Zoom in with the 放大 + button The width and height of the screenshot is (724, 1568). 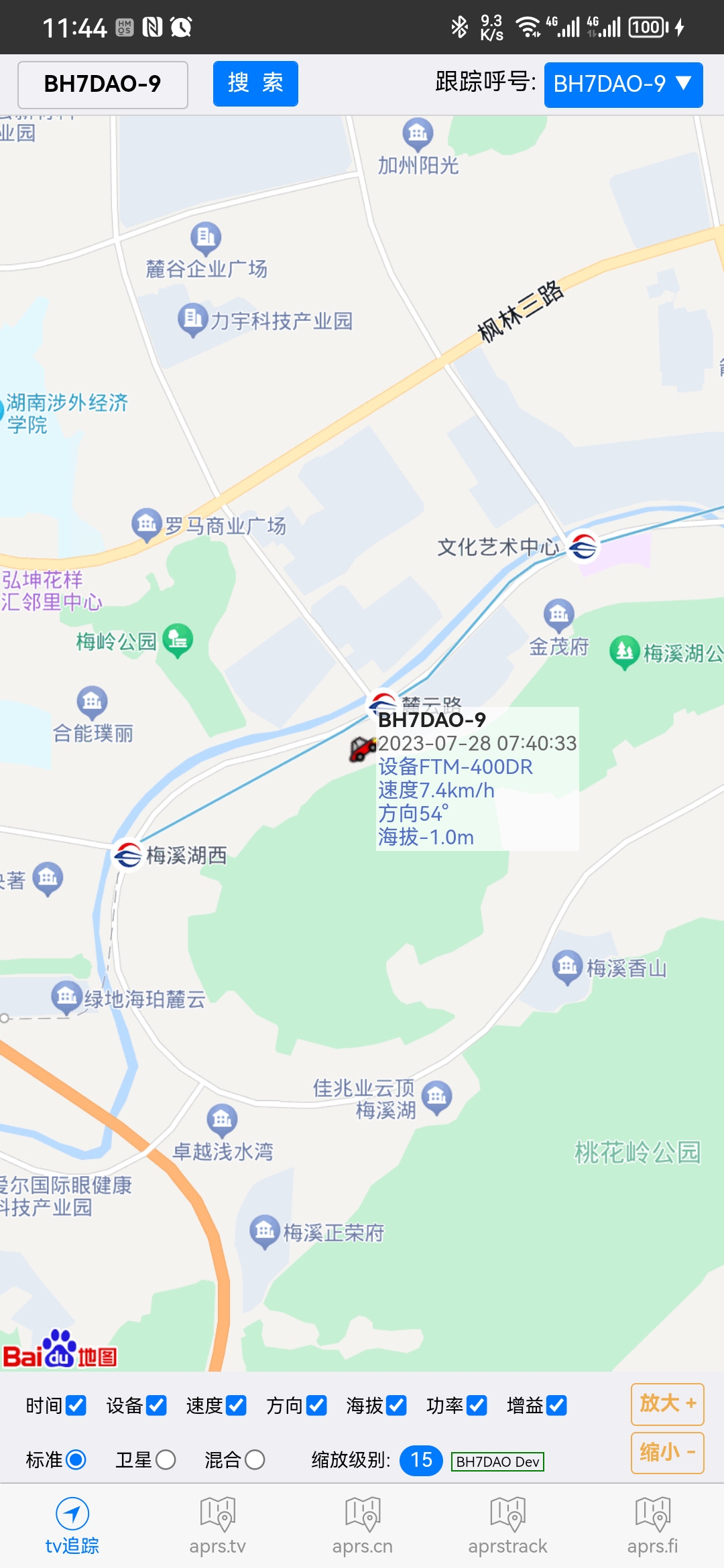pos(667,1404)
